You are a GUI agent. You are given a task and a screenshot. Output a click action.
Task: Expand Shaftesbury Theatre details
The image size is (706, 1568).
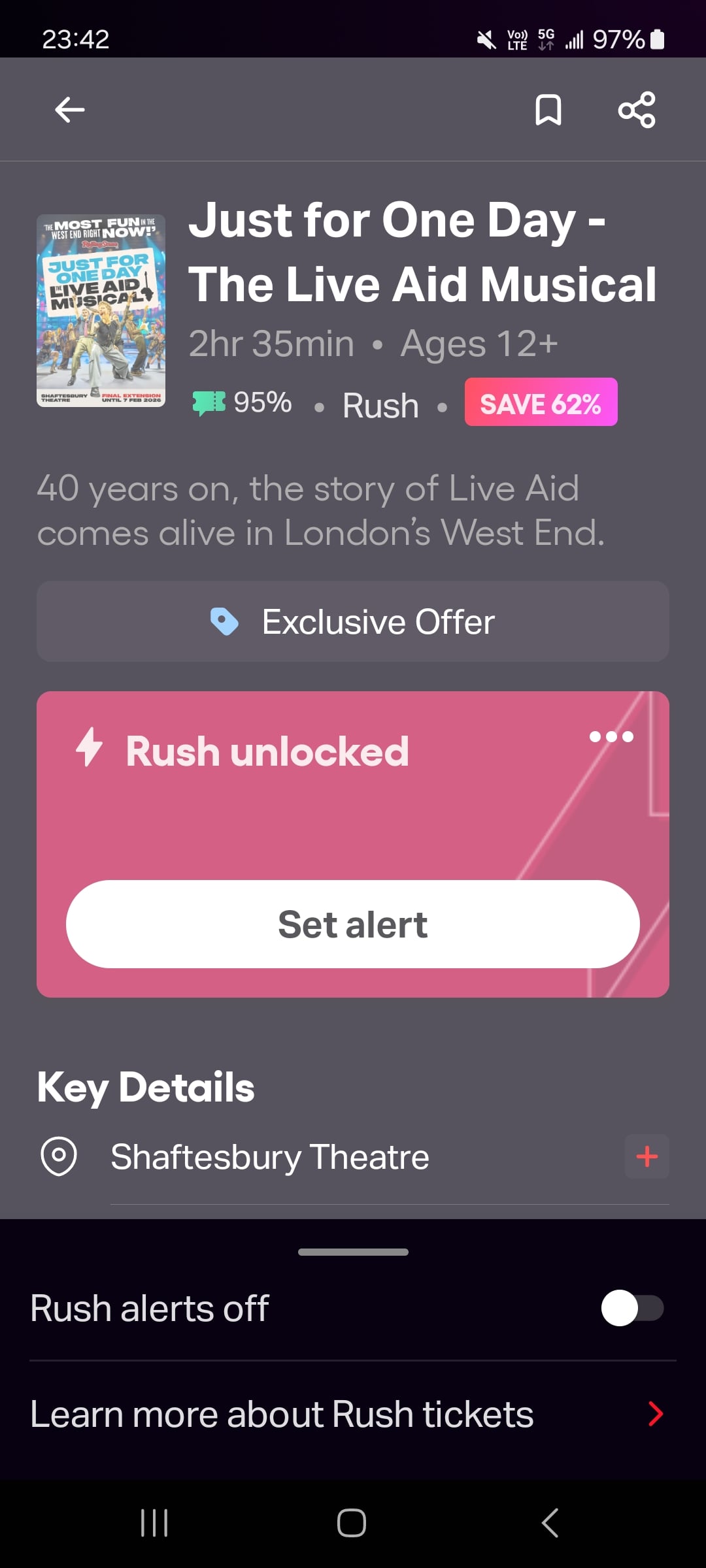click(x=647, y=1156)
